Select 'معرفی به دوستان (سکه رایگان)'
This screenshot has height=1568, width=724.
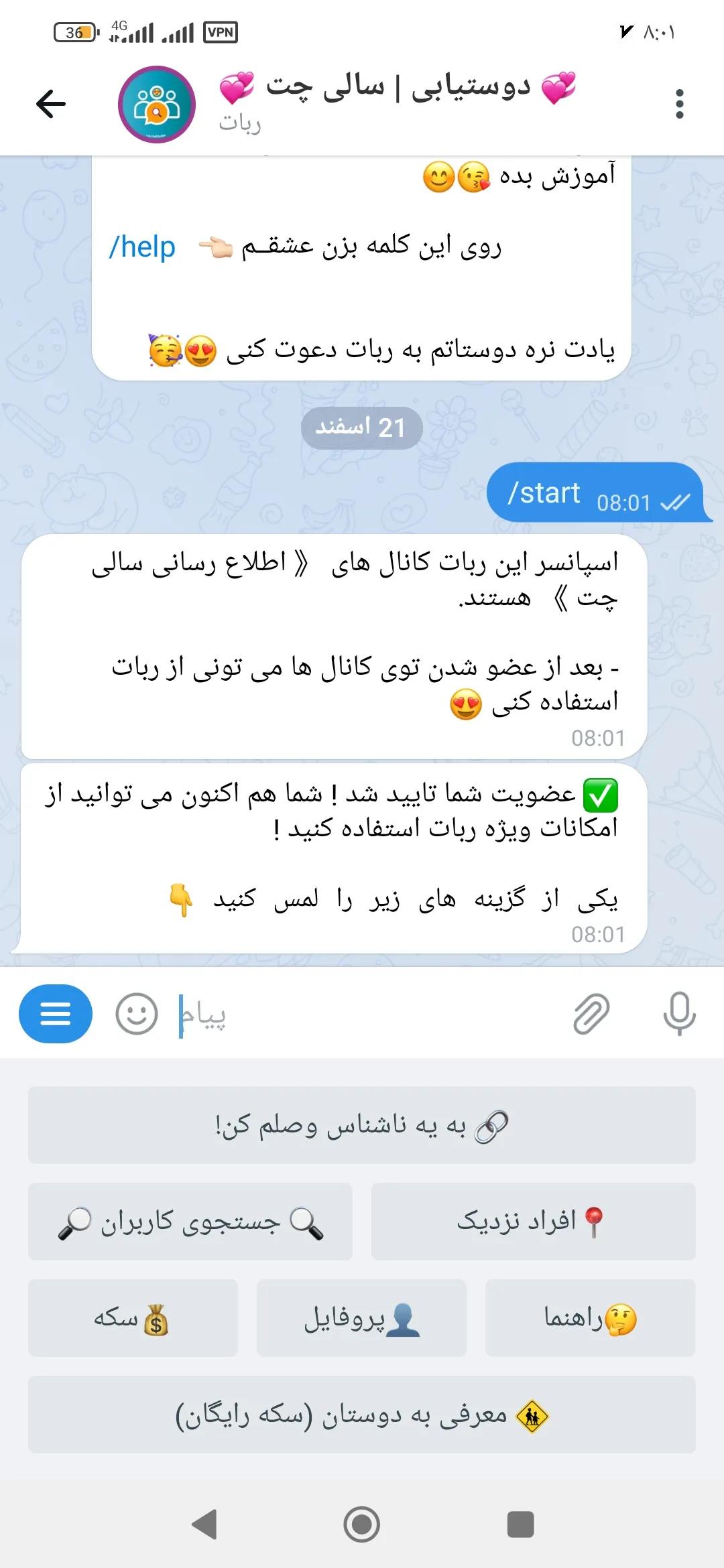[362, 1415]
